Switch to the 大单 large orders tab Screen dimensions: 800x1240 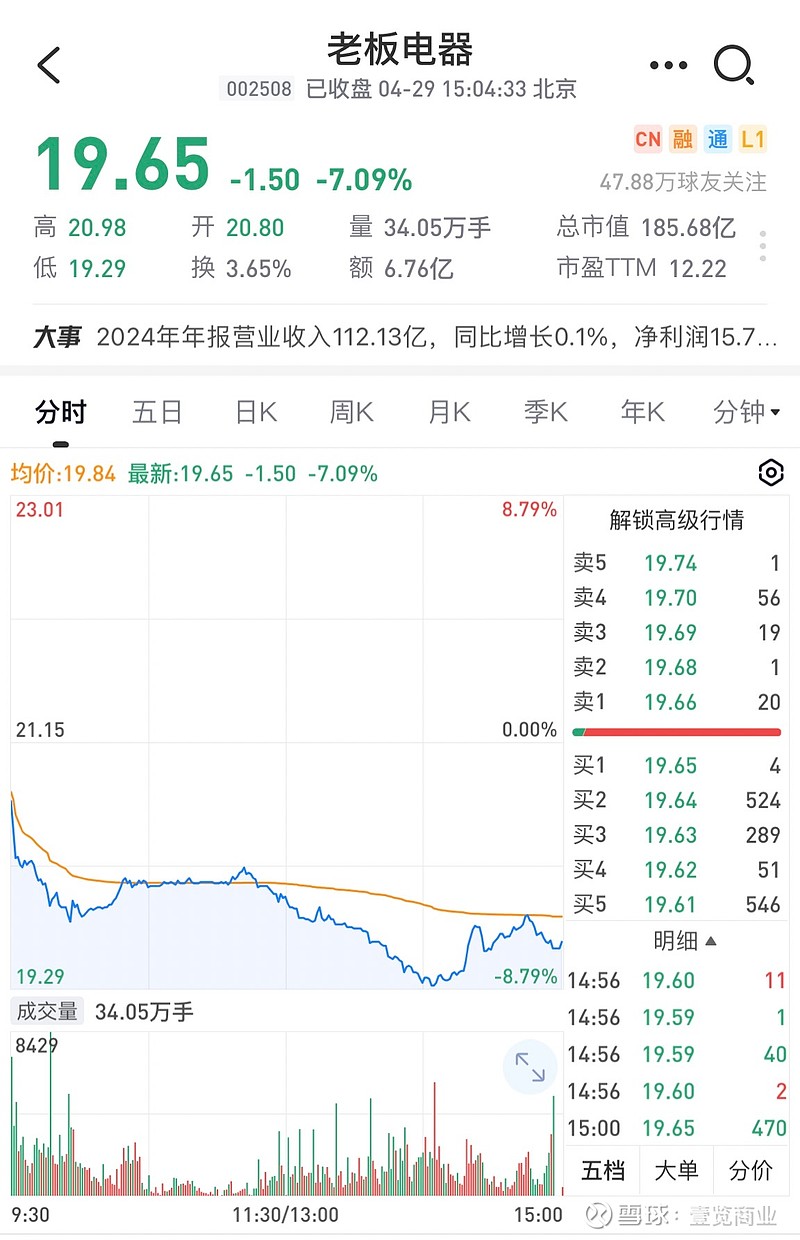pyautogui.click(x=677, y=1170)
